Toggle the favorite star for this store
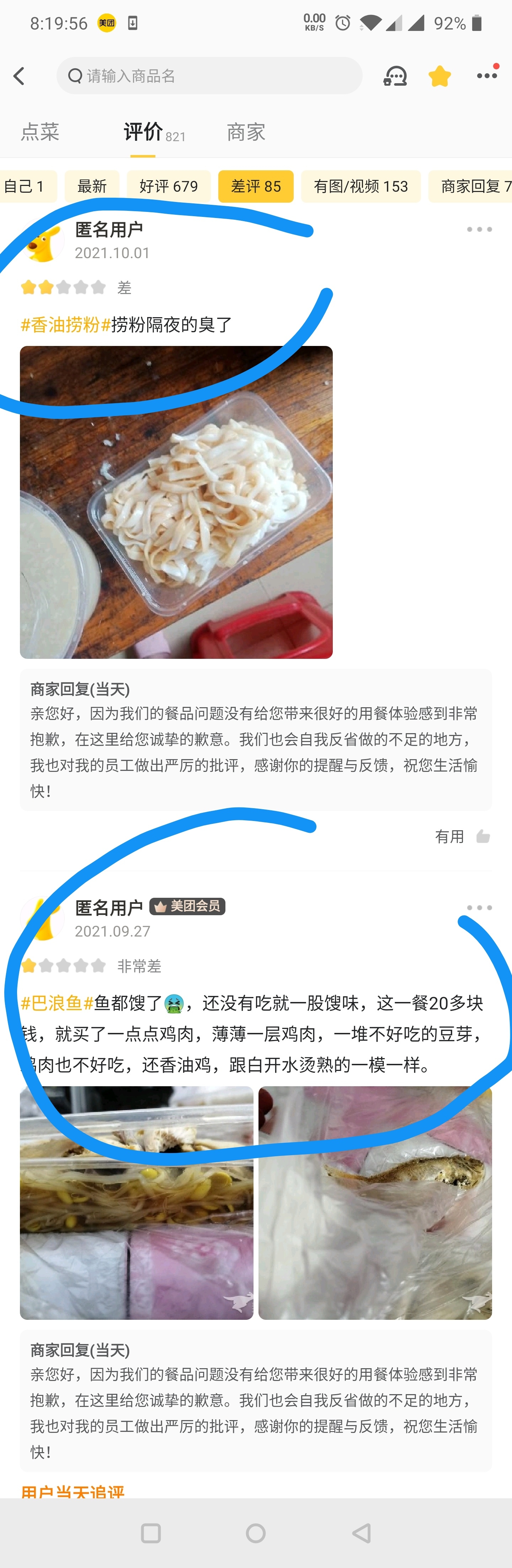 [x=439, y=76]
